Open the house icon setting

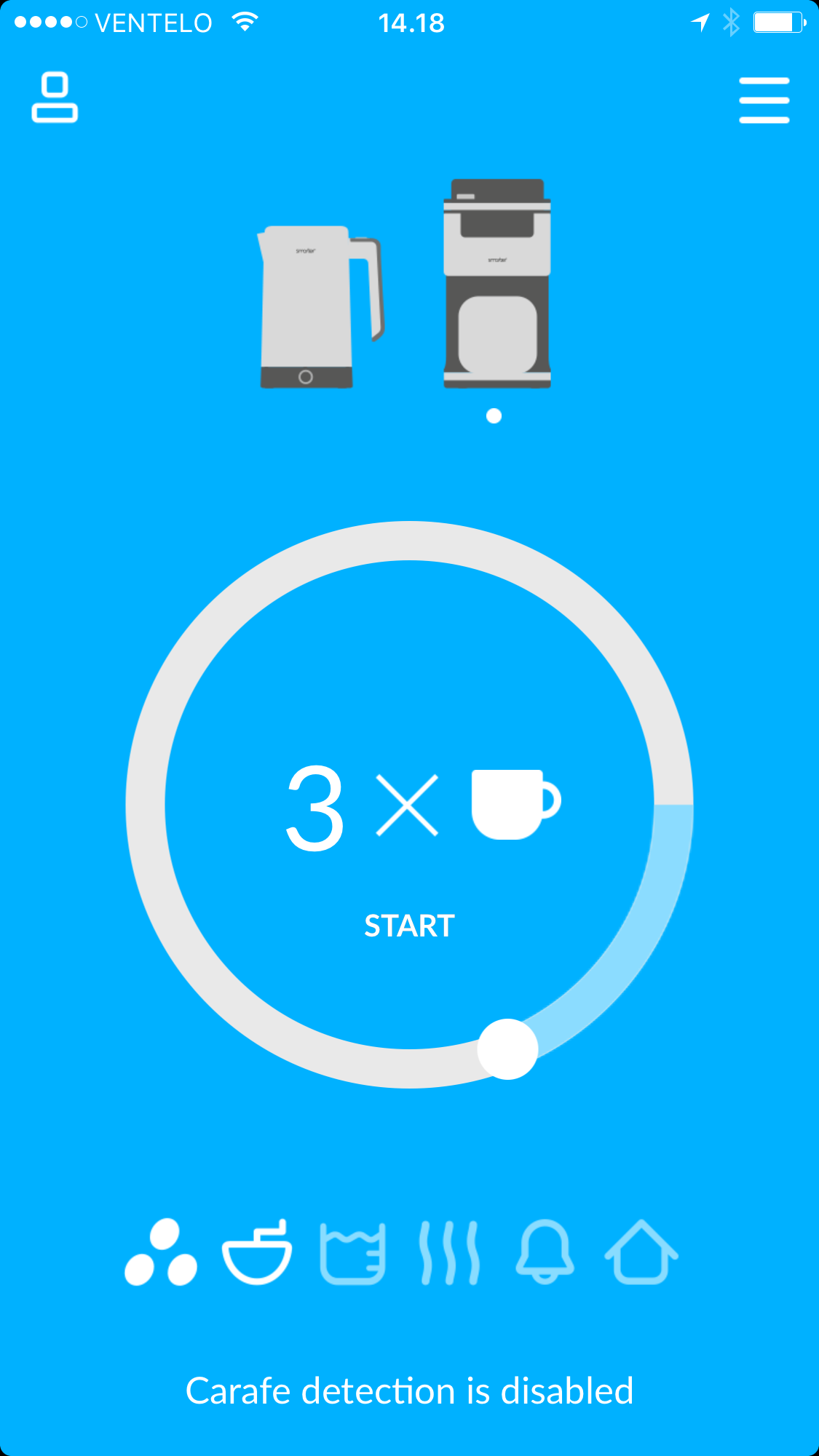641,1252
